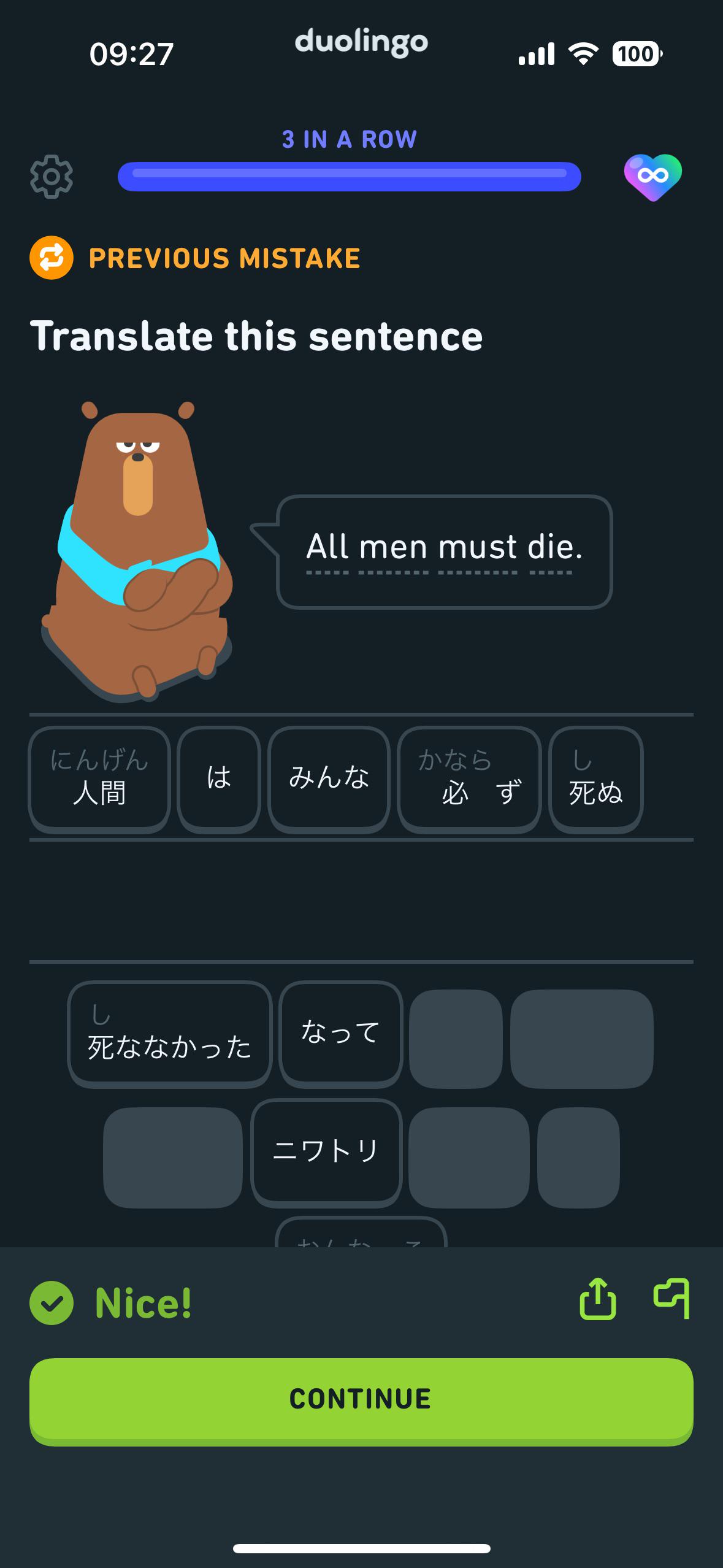Tap Continue to proceed
Image resolution: width=723 pixels, height=1568 pixels.
coord(361,1400)
